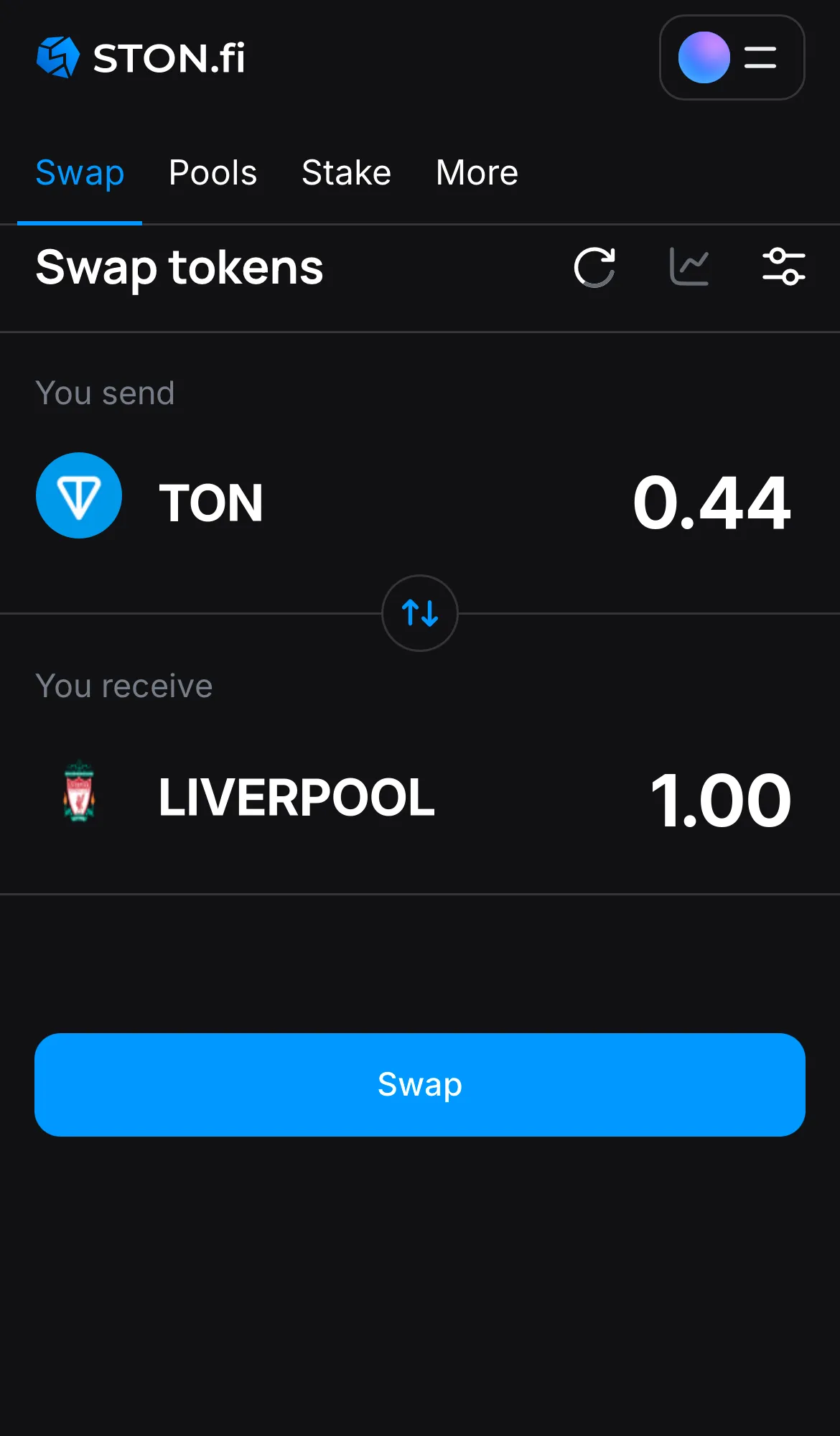Switch to the Pools tab
The image size is (840, 1436).
click(213, 172)
